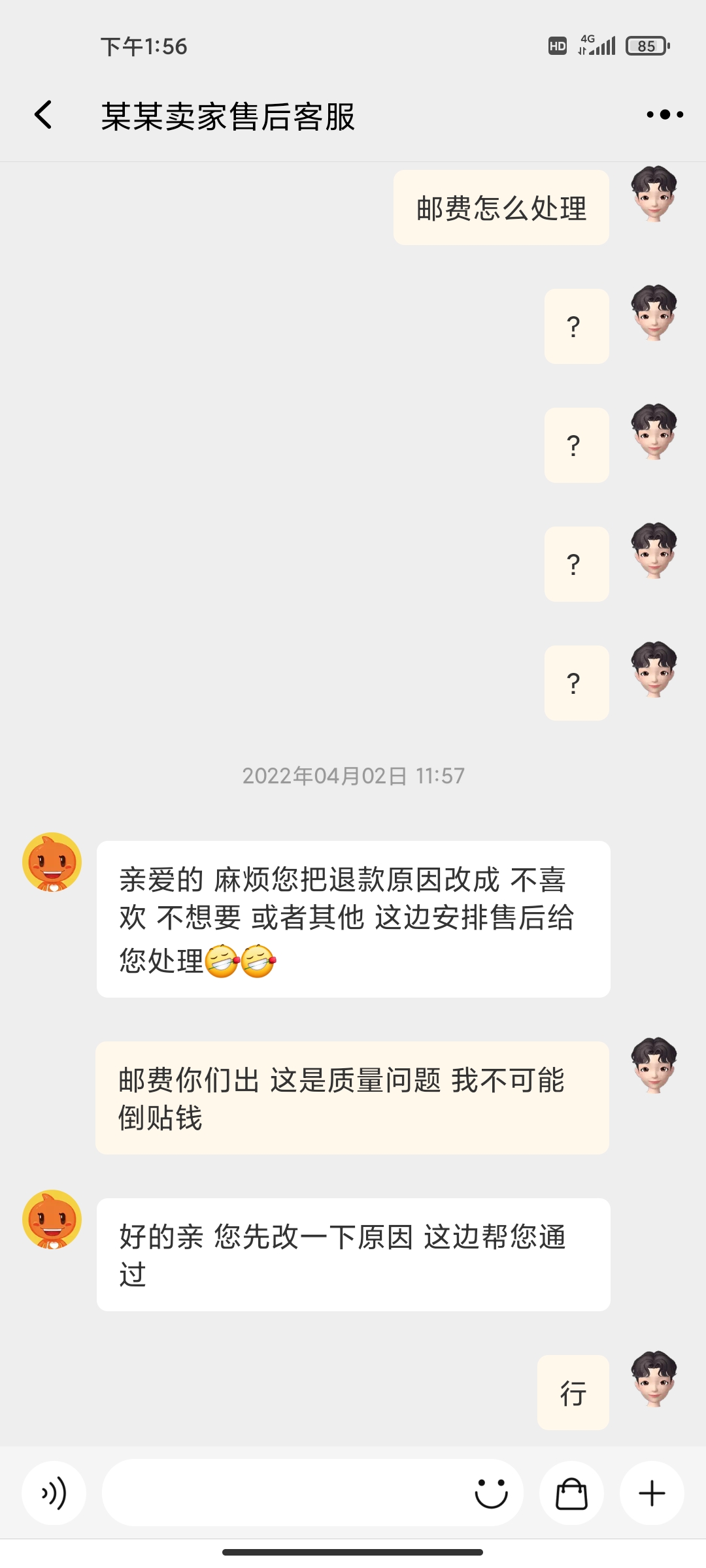Tap the clock showing 下午1:56

[145, 46]
